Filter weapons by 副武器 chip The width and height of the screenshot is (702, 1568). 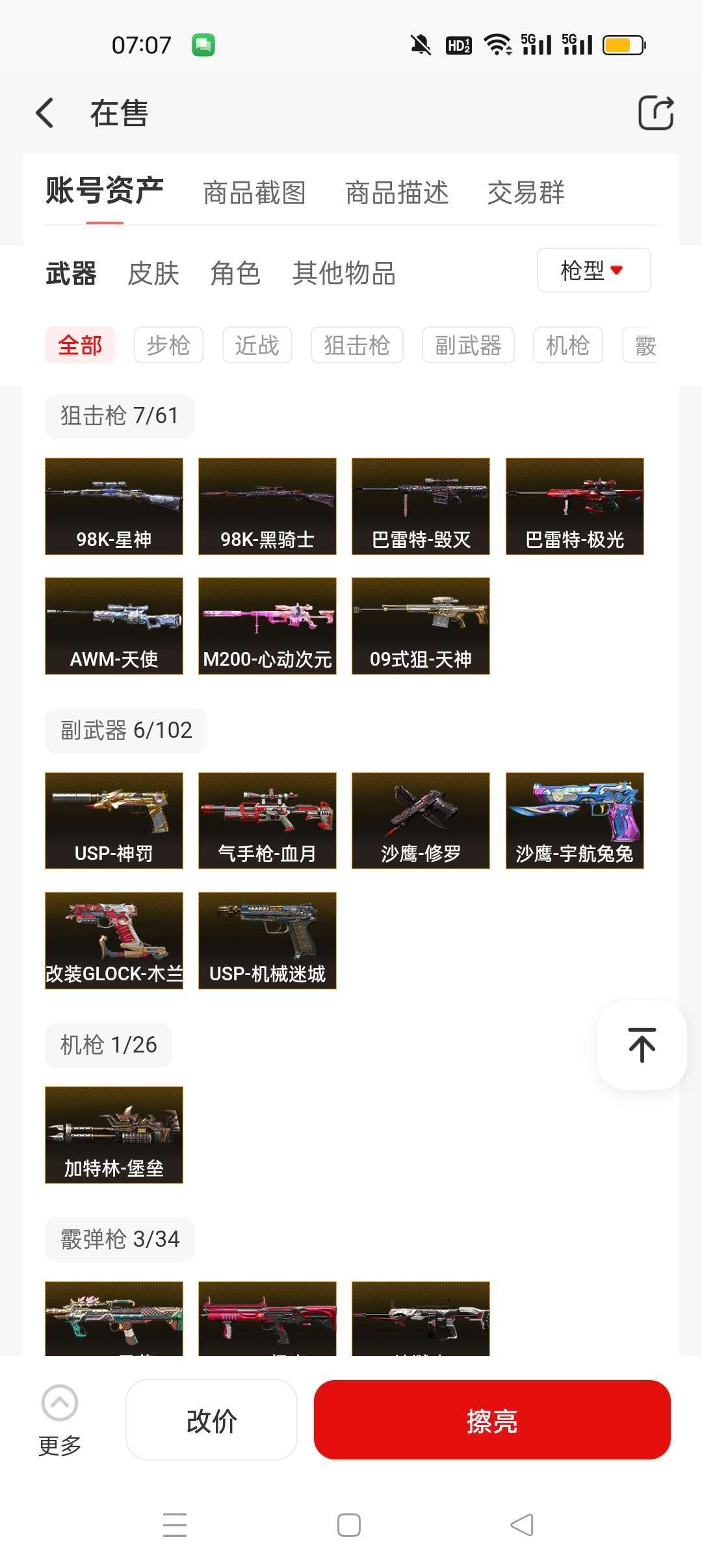pyautogui.click(x=468, y=345)
